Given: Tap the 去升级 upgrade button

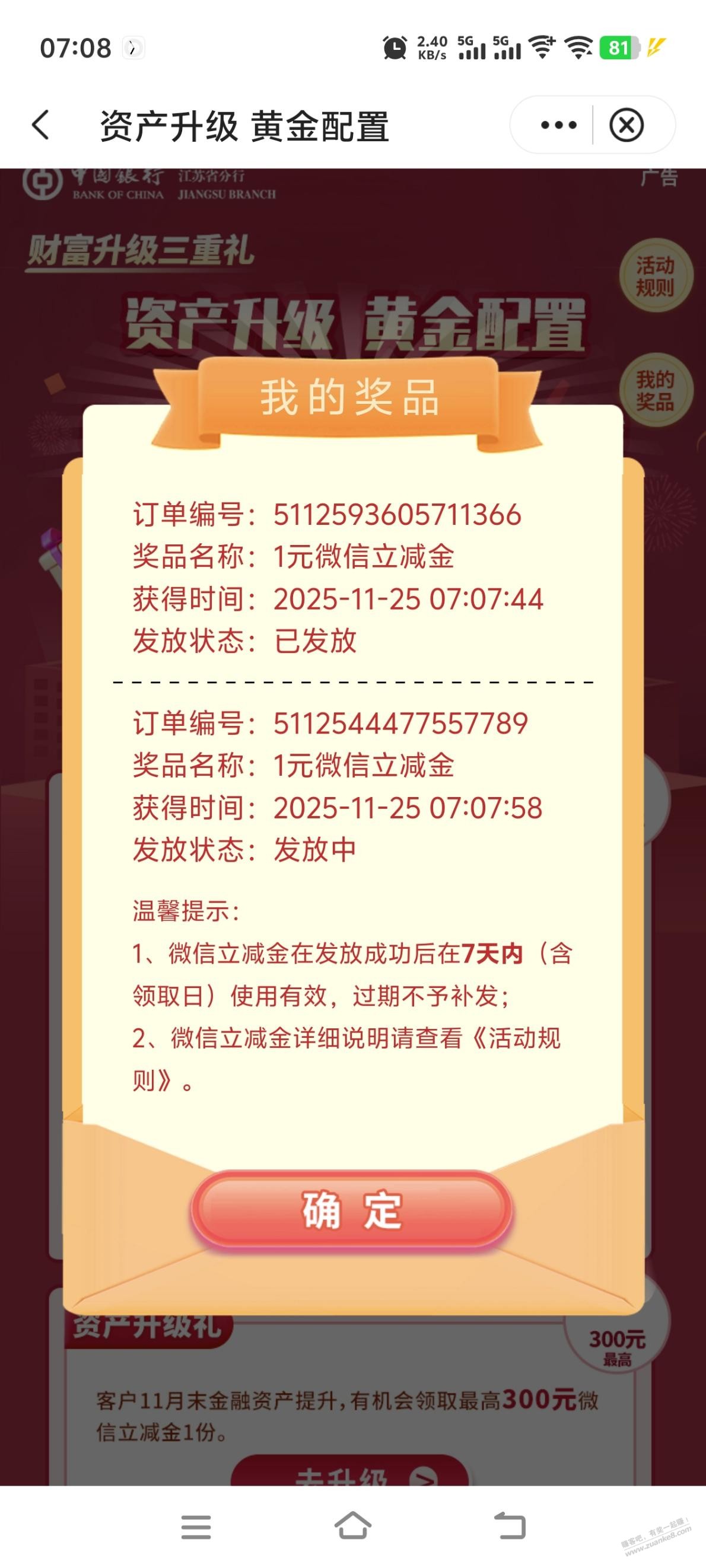Looking at the screenshot, I should [349, 1472].
